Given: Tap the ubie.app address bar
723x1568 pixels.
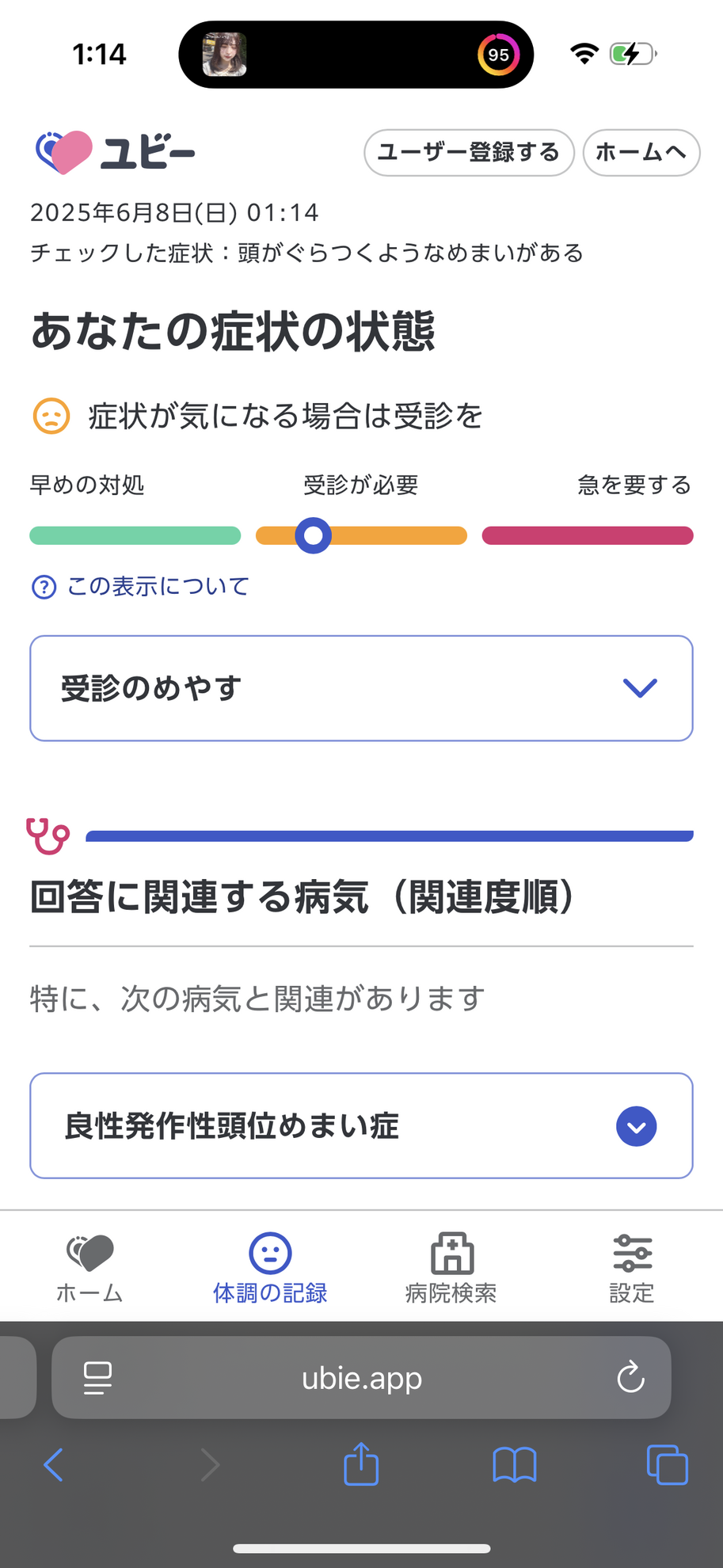Looking at the screenshot, I should point(361,1378).
